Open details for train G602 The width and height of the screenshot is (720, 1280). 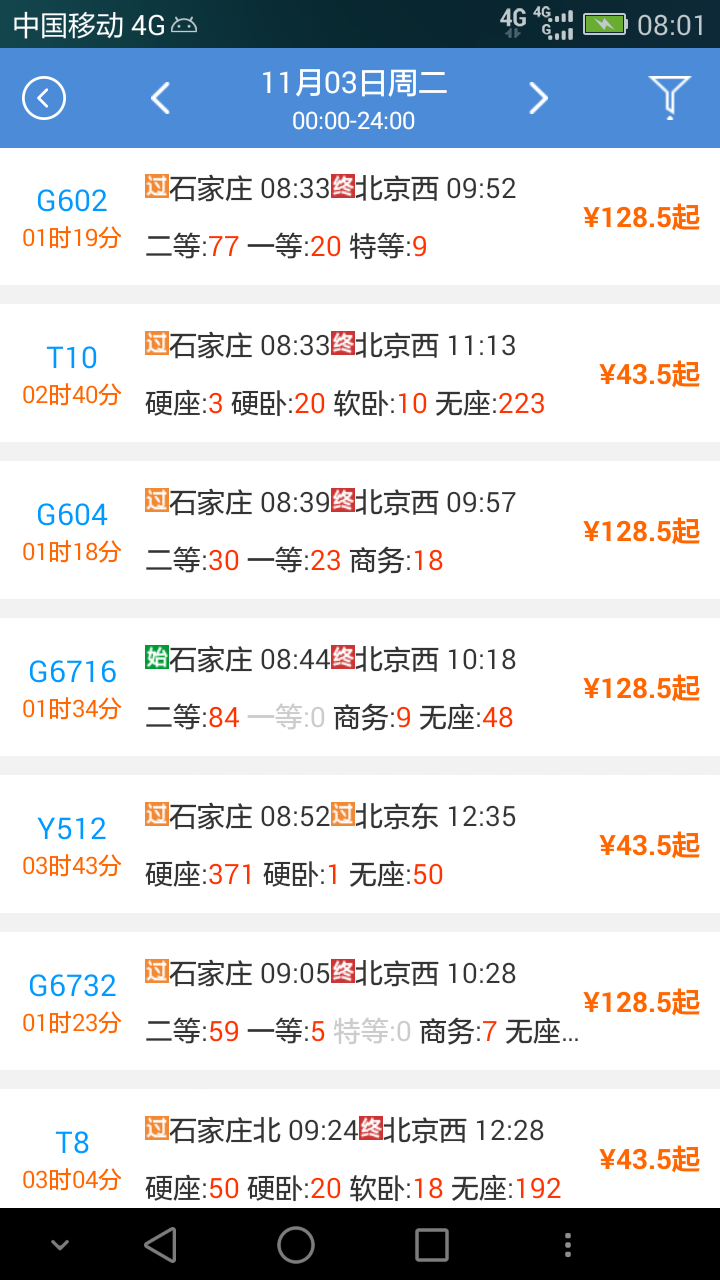coord(70,200)
